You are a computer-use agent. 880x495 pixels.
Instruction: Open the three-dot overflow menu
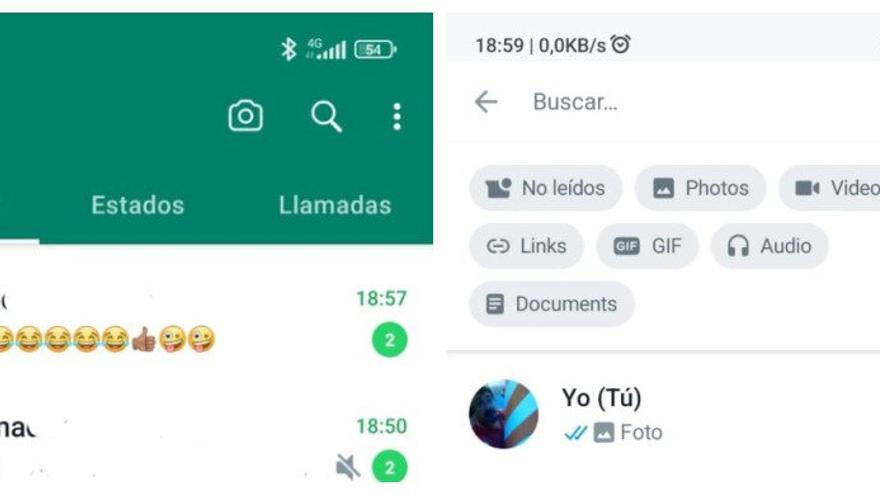(x=397, y=117)
